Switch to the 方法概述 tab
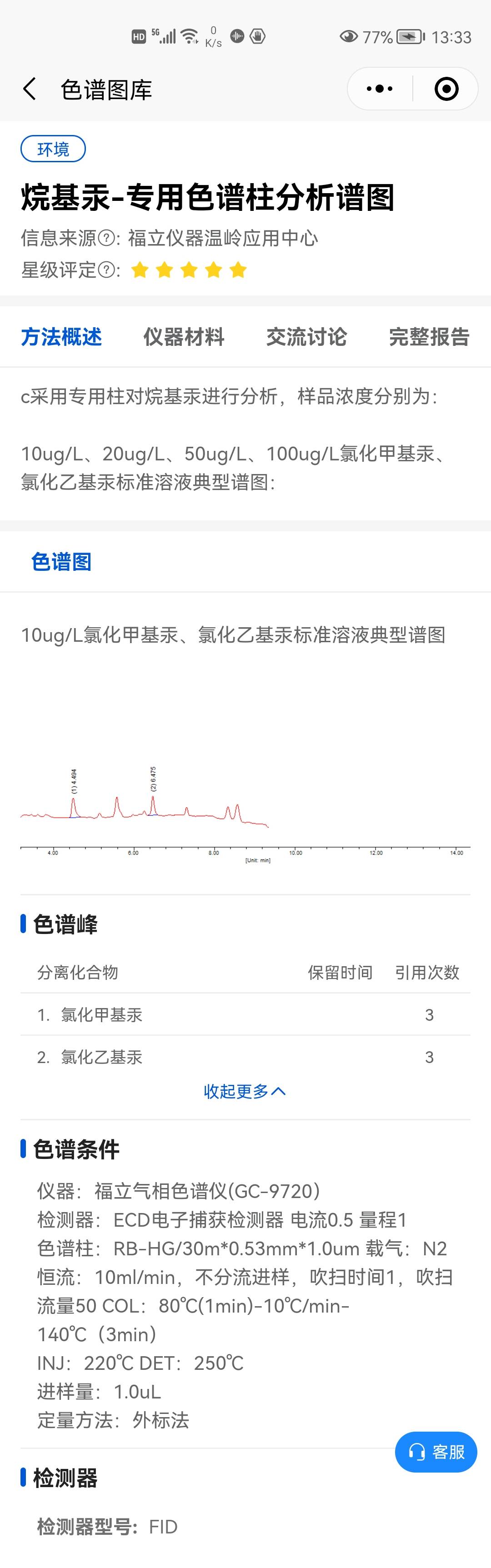Viewport: 491px width, 1568px height. tap(61, 337)
